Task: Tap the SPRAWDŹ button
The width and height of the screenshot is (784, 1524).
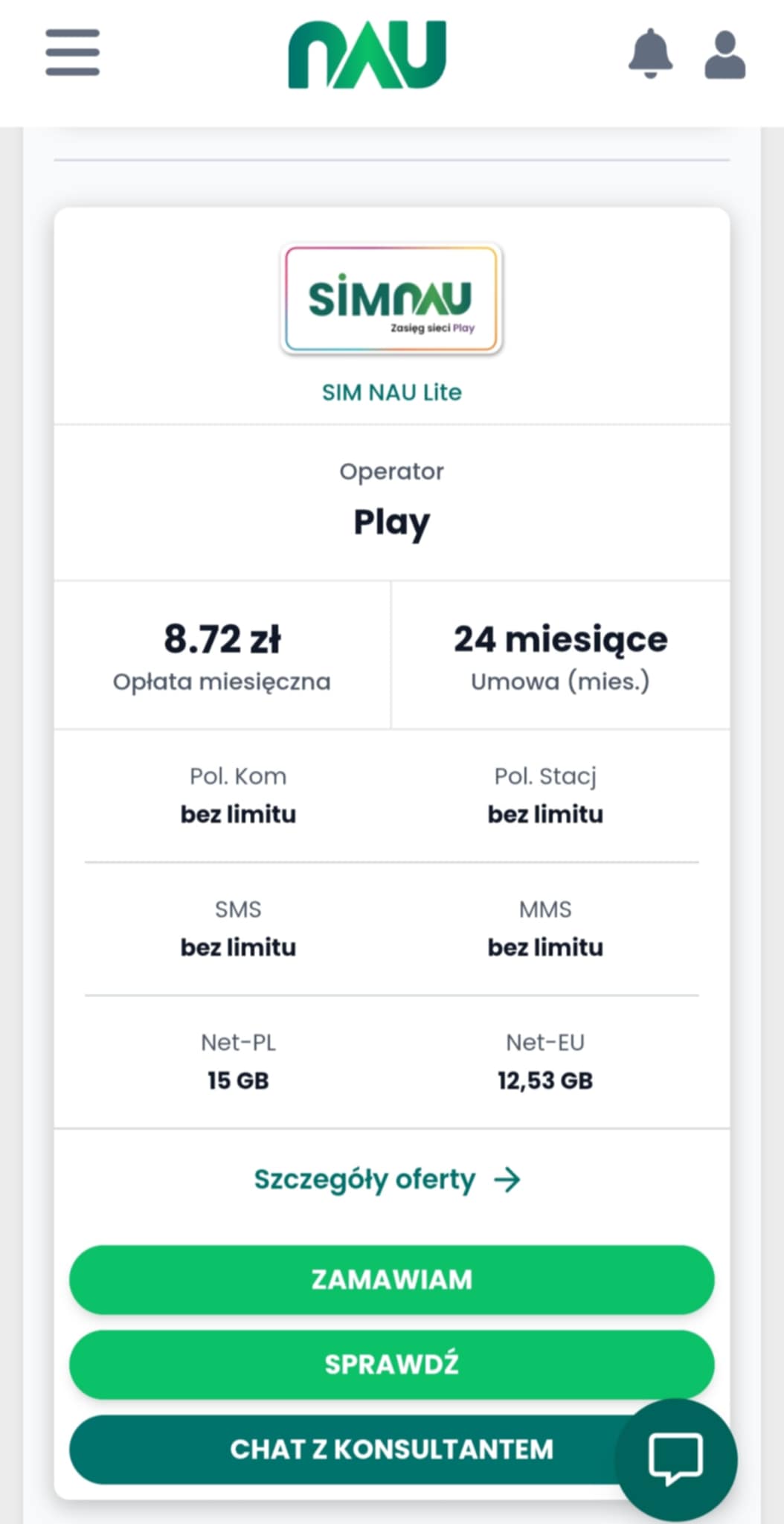Action: point(391,1364)
